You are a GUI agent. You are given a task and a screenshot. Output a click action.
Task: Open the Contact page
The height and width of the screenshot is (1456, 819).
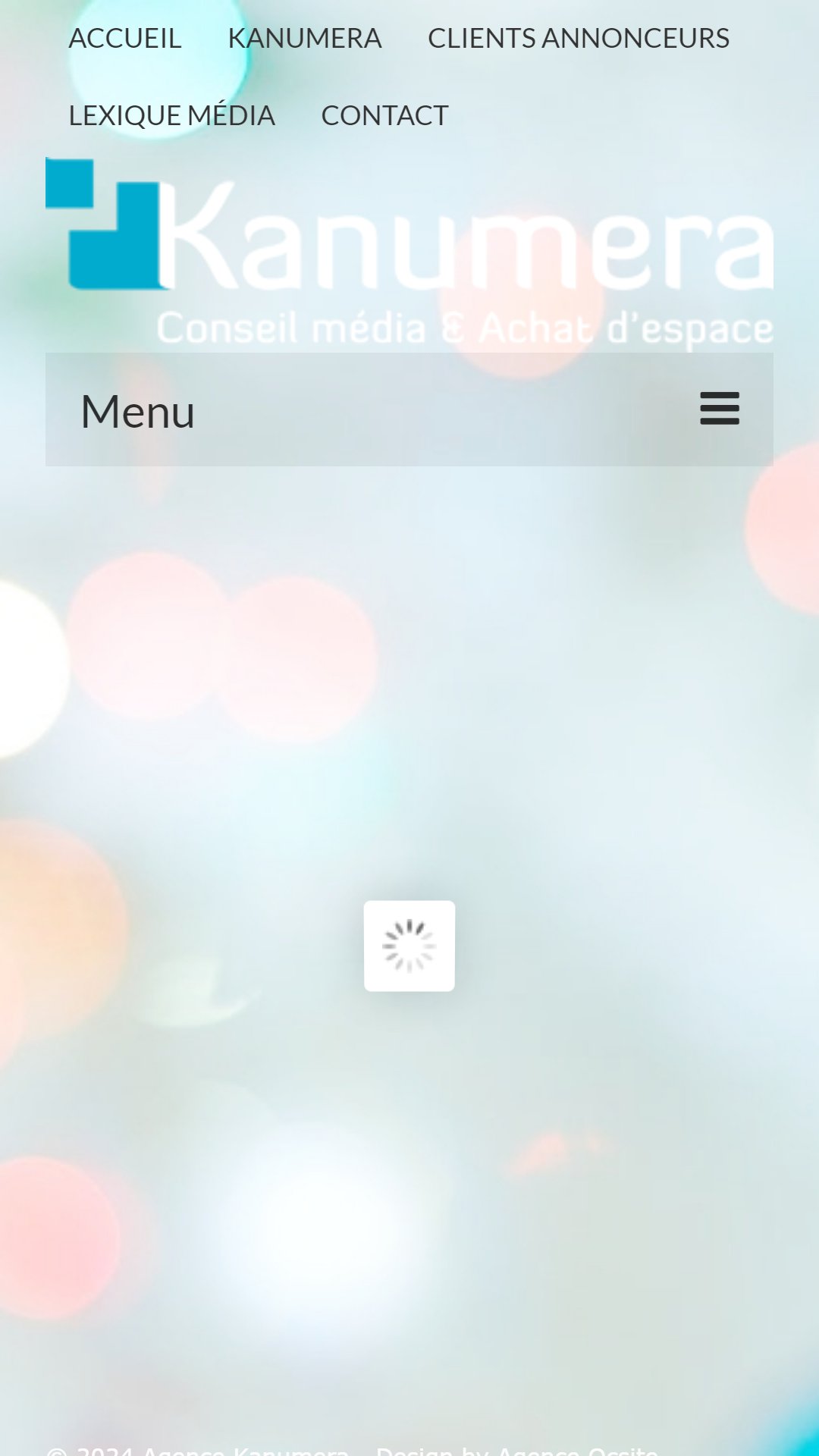pyautogui.click(x=384, y=115)
